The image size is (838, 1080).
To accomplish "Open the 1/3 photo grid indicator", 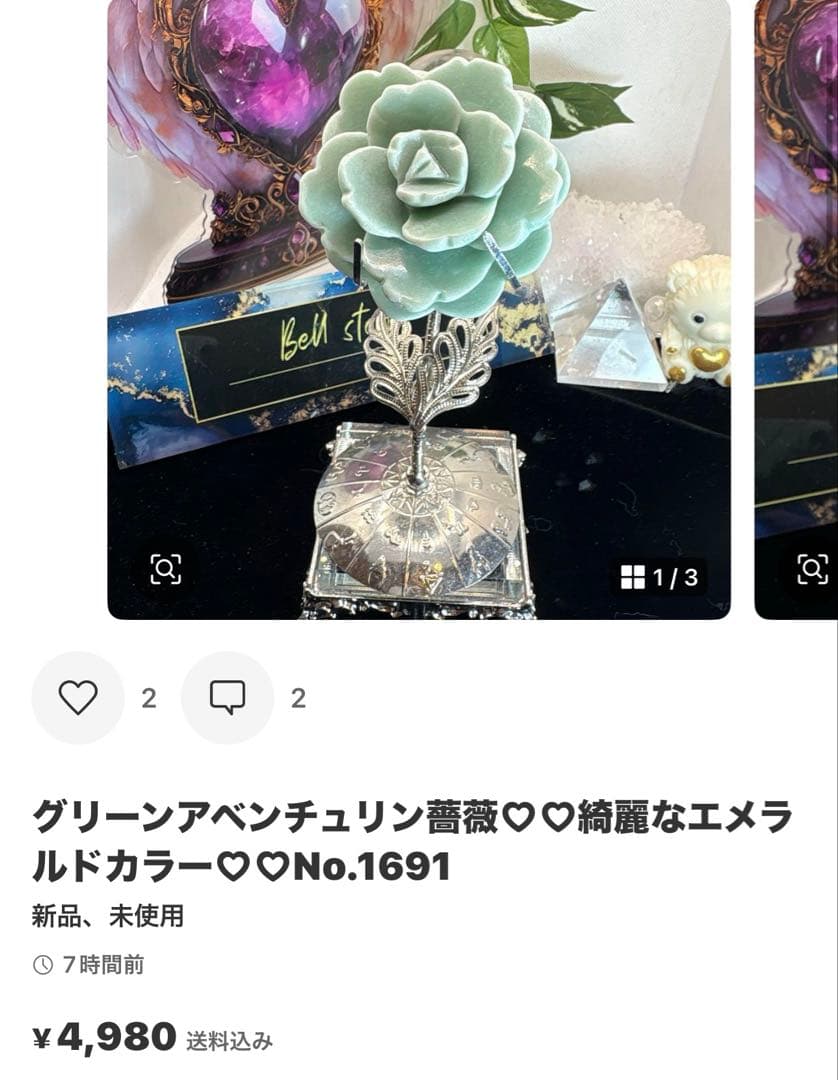I will 660,577.
